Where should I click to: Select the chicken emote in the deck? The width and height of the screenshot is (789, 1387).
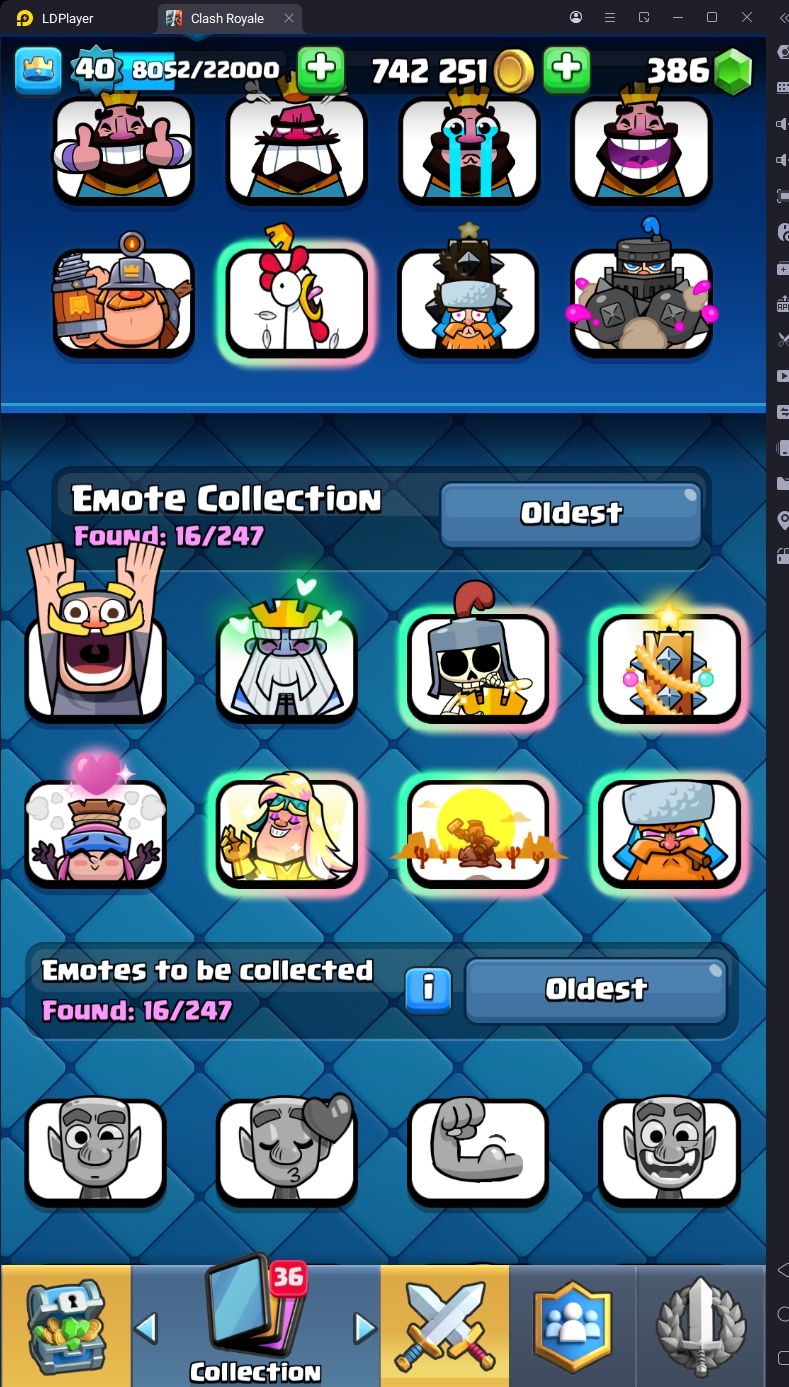pyautogui.click(x=296, y=302)
